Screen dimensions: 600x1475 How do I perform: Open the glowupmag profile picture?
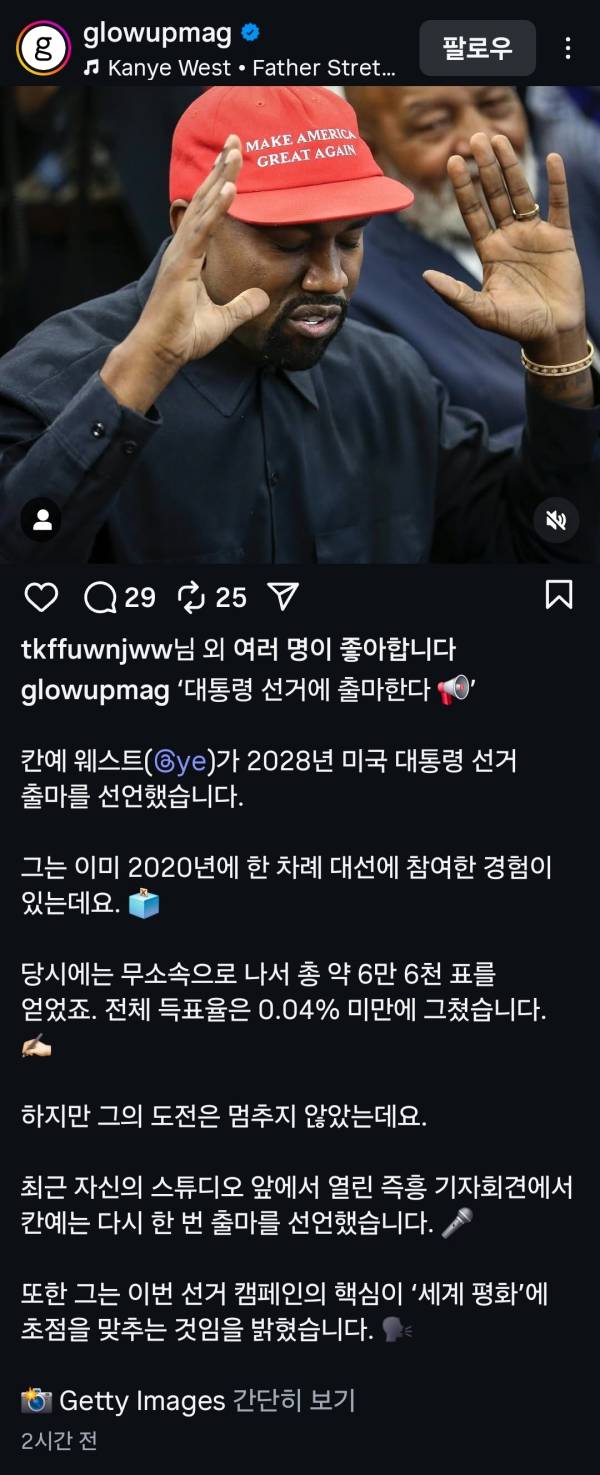point(43,48)
